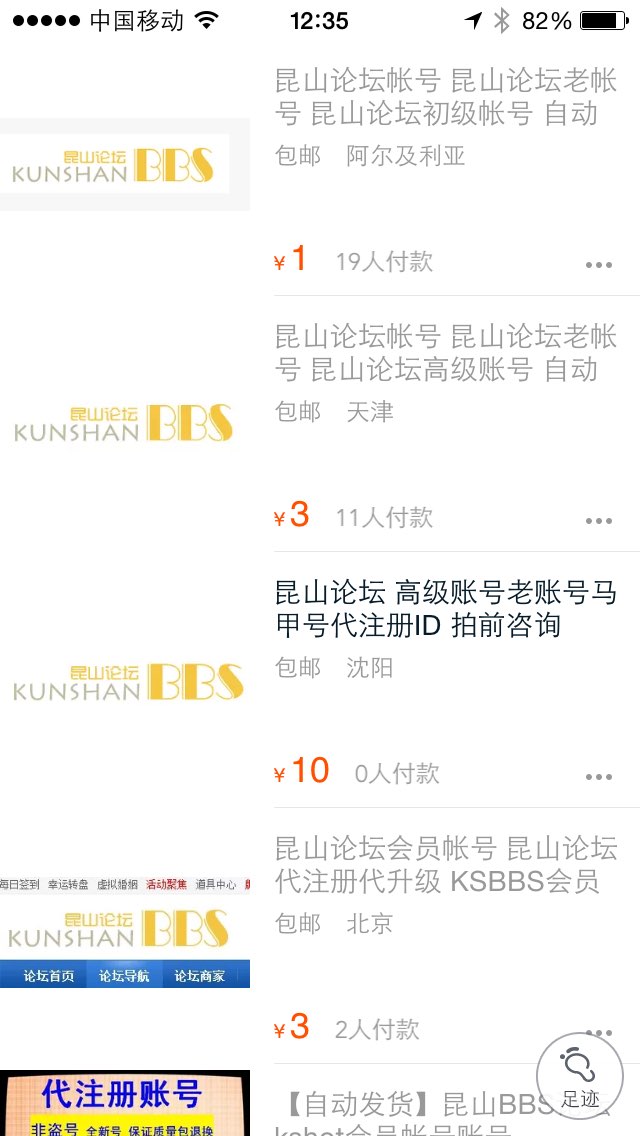640x1136 pixels.
Task: Open the 沈阳 listing 高级账号老账号马甲号
Action: click(x=446, y=609)
